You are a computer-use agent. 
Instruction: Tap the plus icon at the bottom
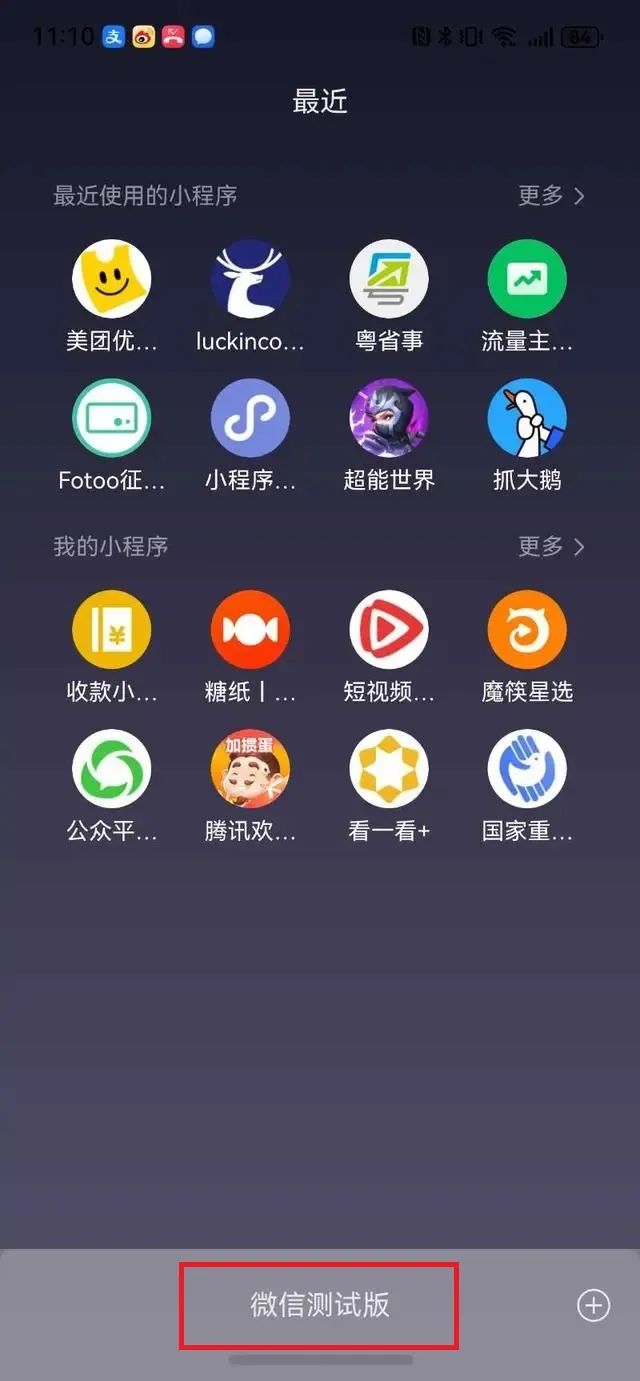pyautogui.click(x=593, y=1305)
